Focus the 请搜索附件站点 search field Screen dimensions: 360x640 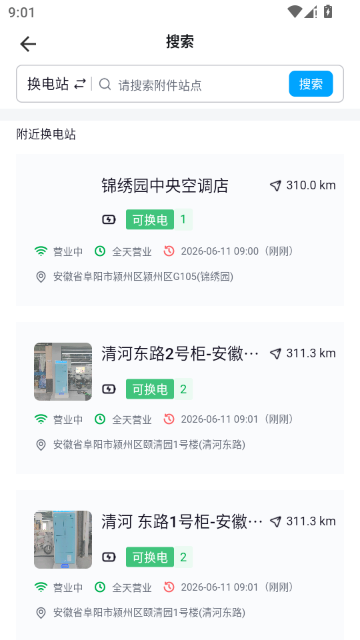coord(192,85)
